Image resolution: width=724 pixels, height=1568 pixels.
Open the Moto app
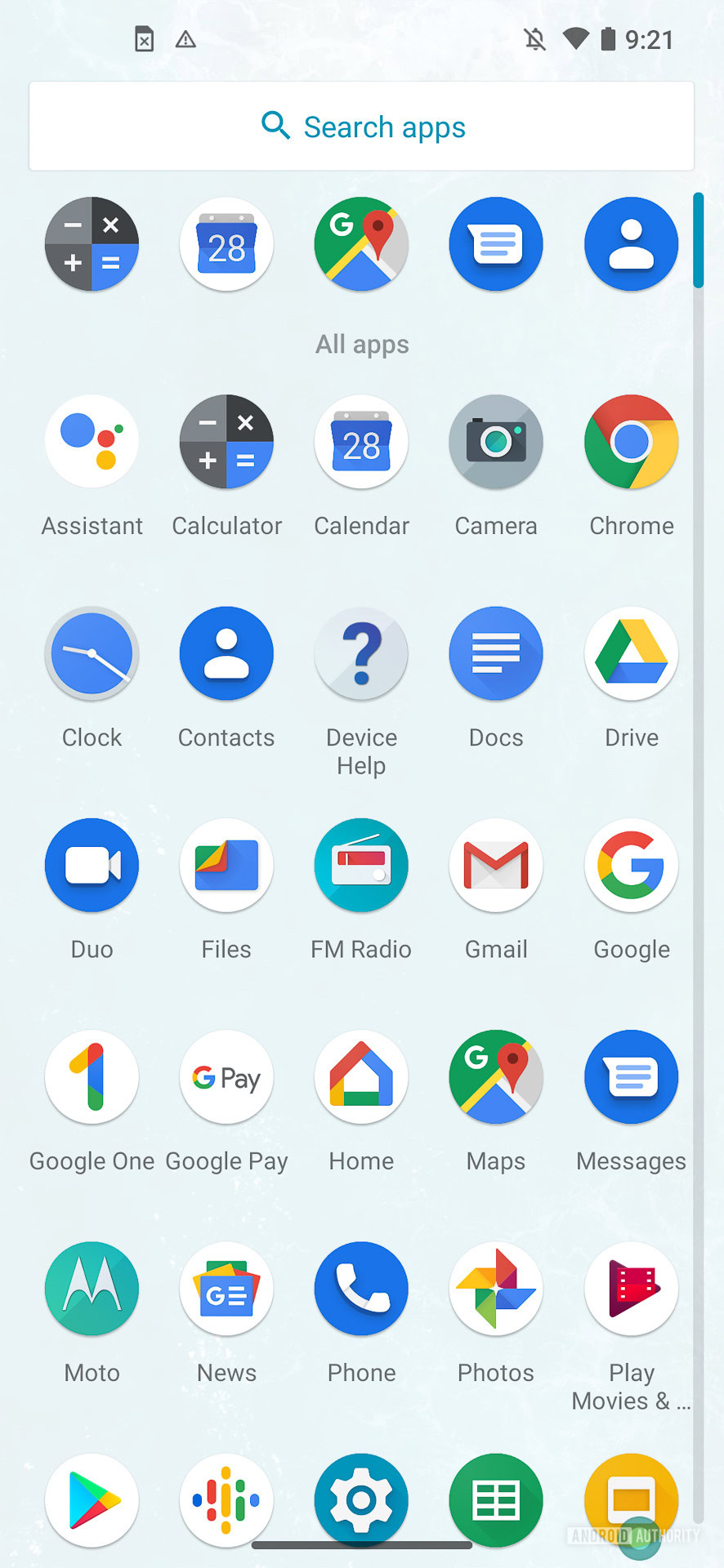tap(92, 1288)
